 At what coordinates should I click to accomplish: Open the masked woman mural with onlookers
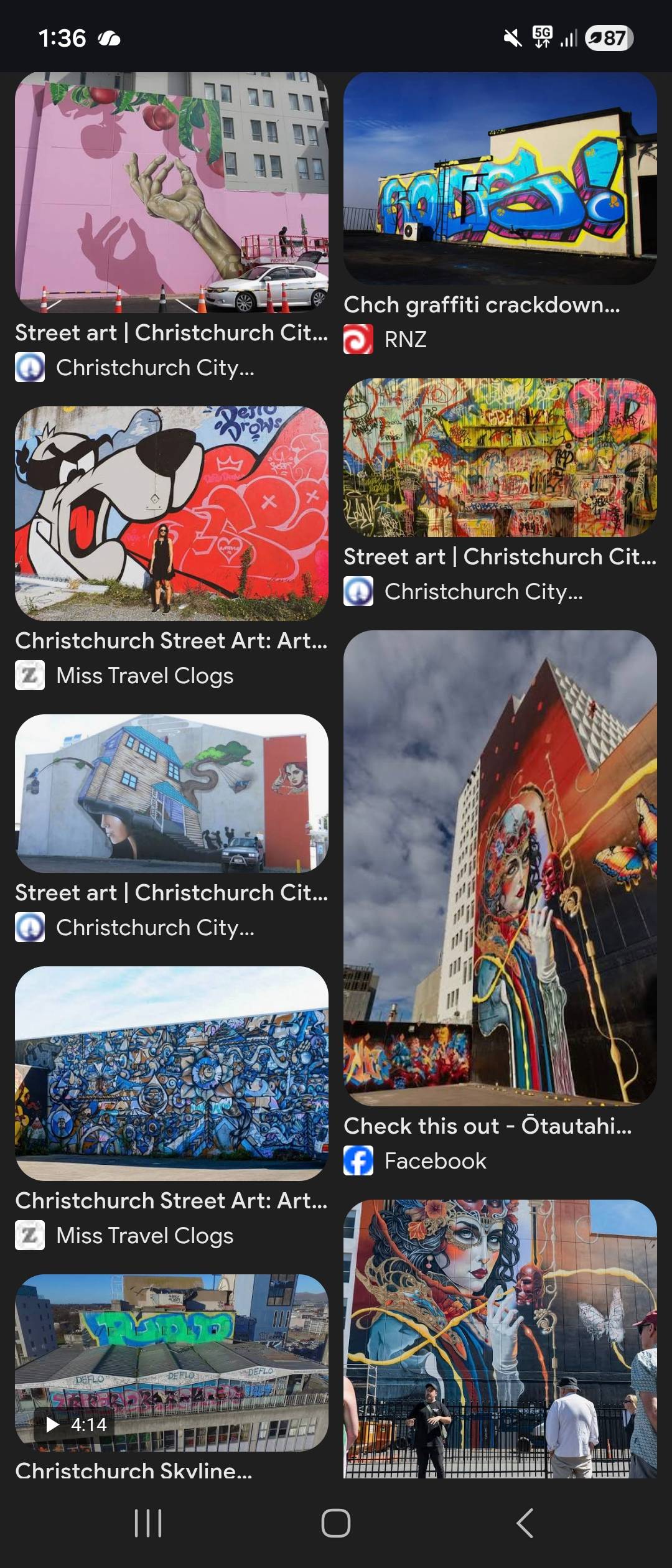point(500,1339)
